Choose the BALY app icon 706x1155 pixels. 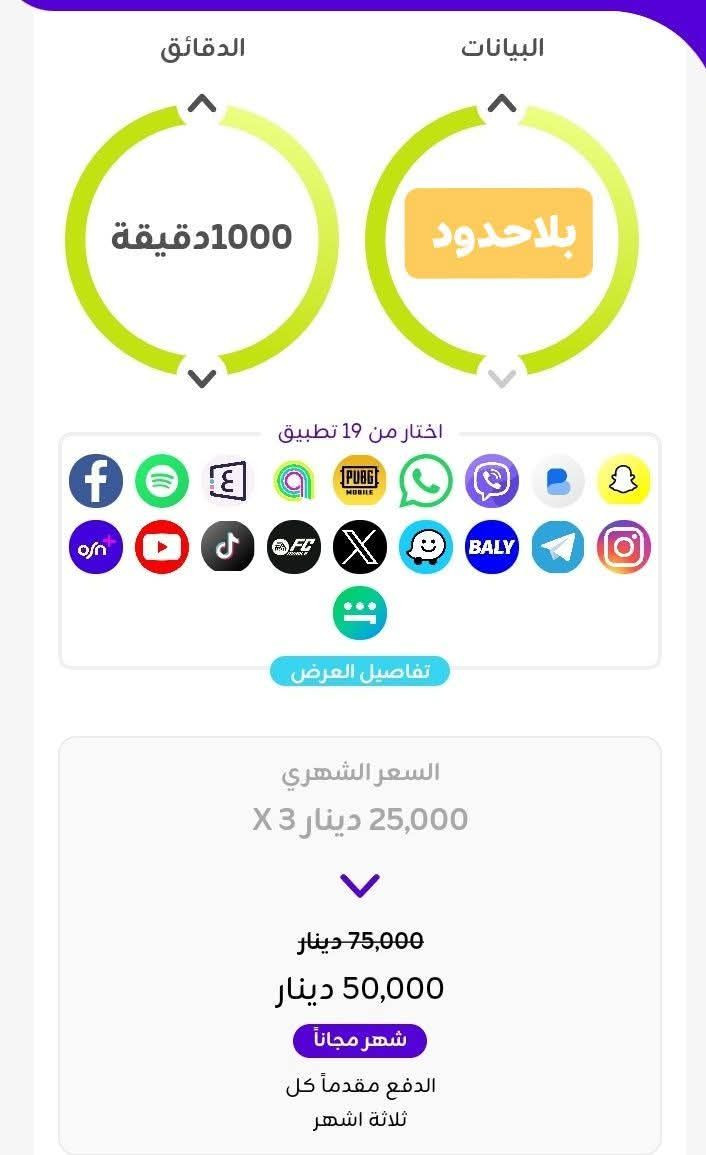pyautogui.click(x=492, y=547)
